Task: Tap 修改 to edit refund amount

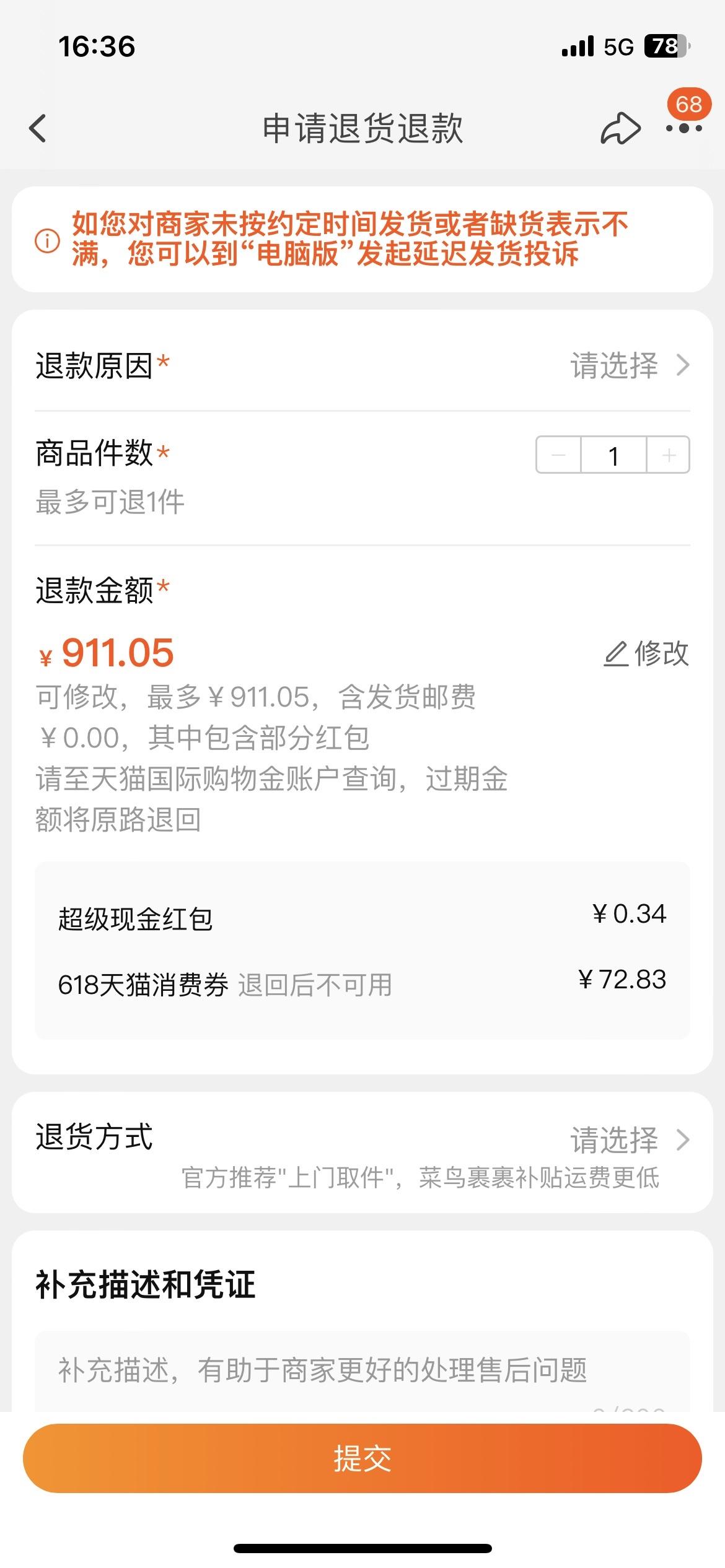Action: pyautogui.click(x=646, y=654)
